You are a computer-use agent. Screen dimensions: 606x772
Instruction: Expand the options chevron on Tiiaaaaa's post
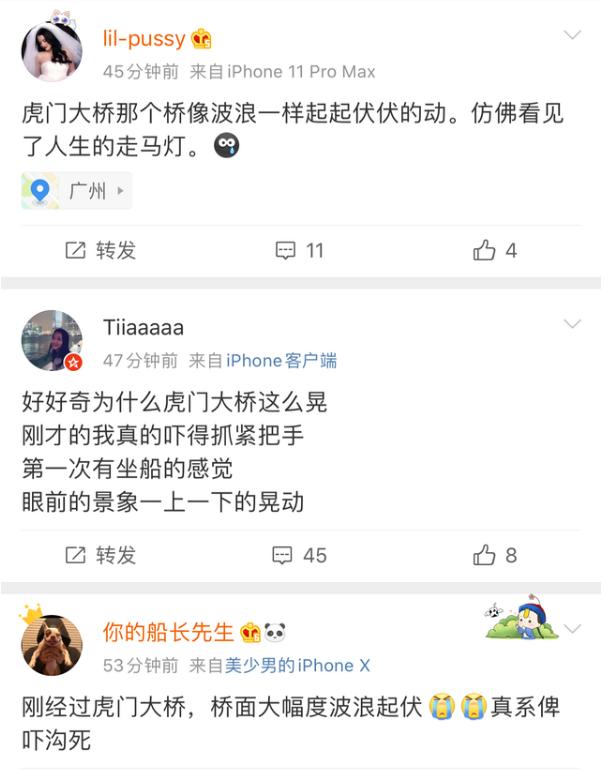click(x=573, y=324)
